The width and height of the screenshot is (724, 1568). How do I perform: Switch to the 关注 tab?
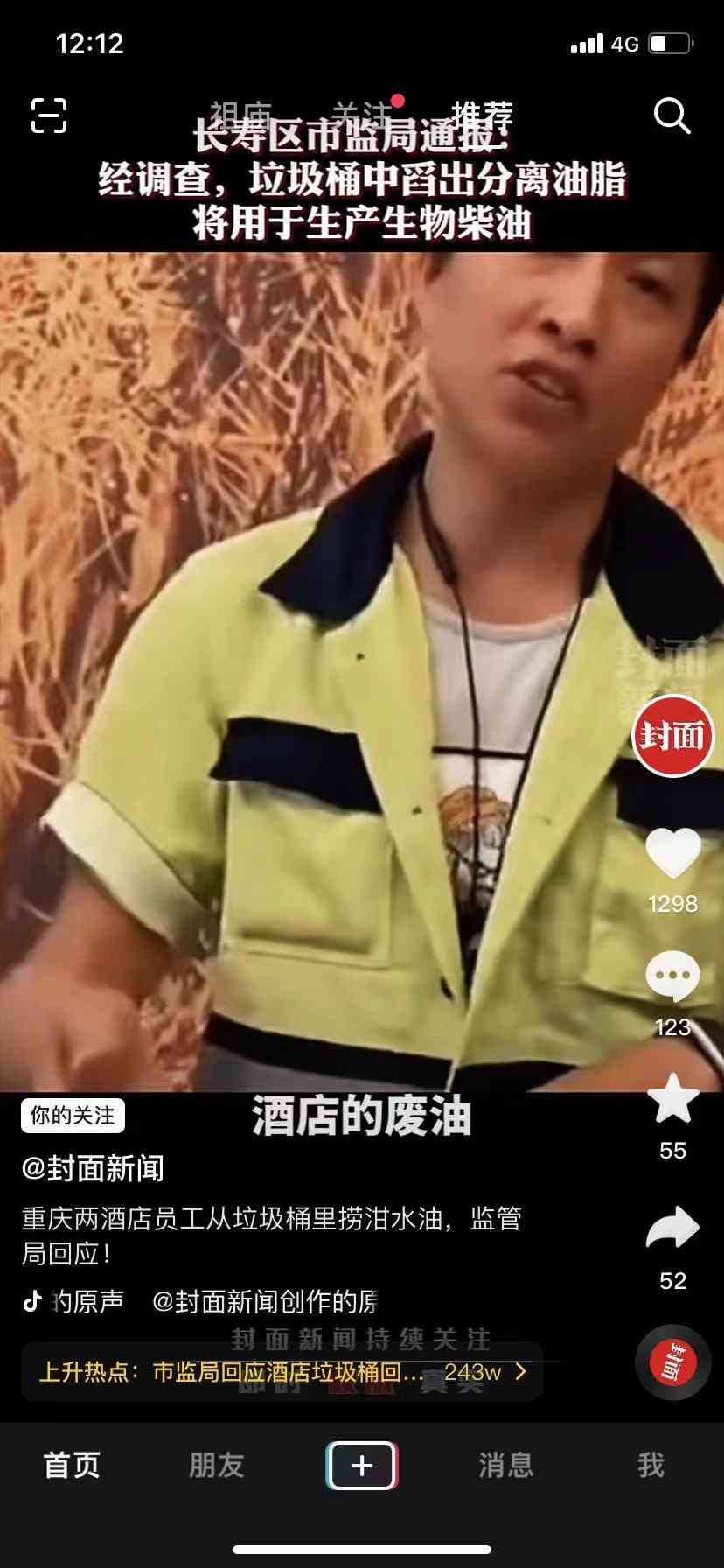point(362,115)
